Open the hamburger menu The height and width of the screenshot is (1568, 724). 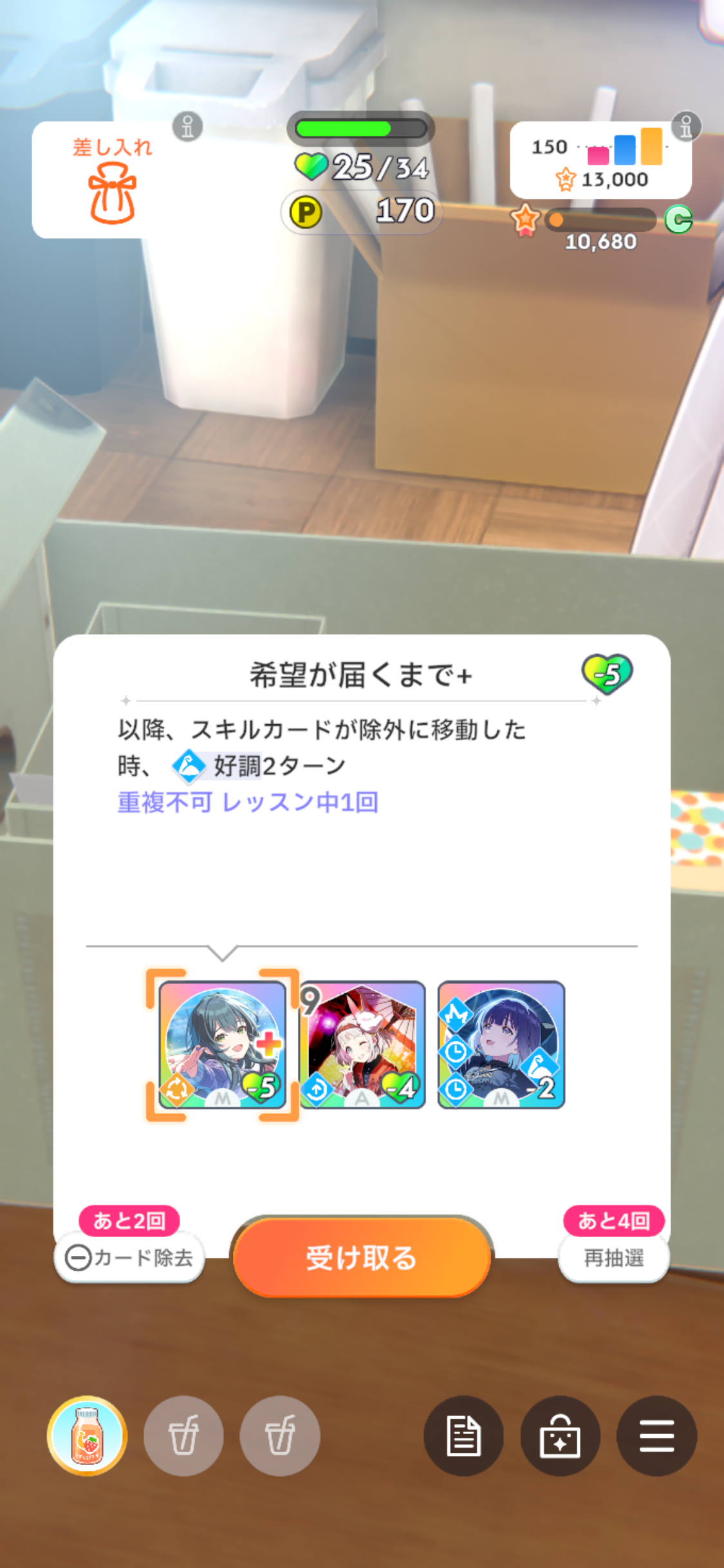tap(656, 1435)
